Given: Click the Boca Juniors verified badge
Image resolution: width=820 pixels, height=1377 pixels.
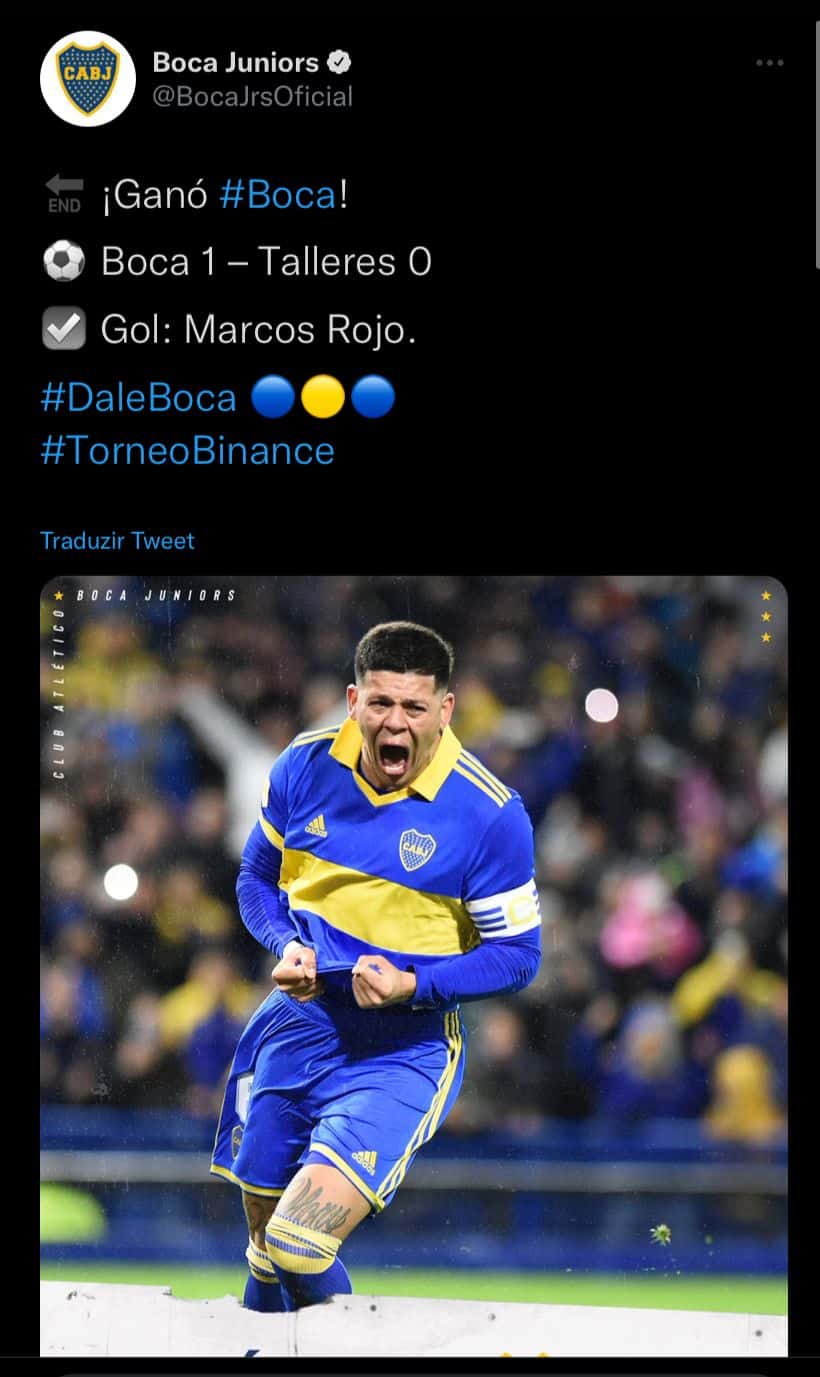Looking at the screenshot, I should pos(338,60).
